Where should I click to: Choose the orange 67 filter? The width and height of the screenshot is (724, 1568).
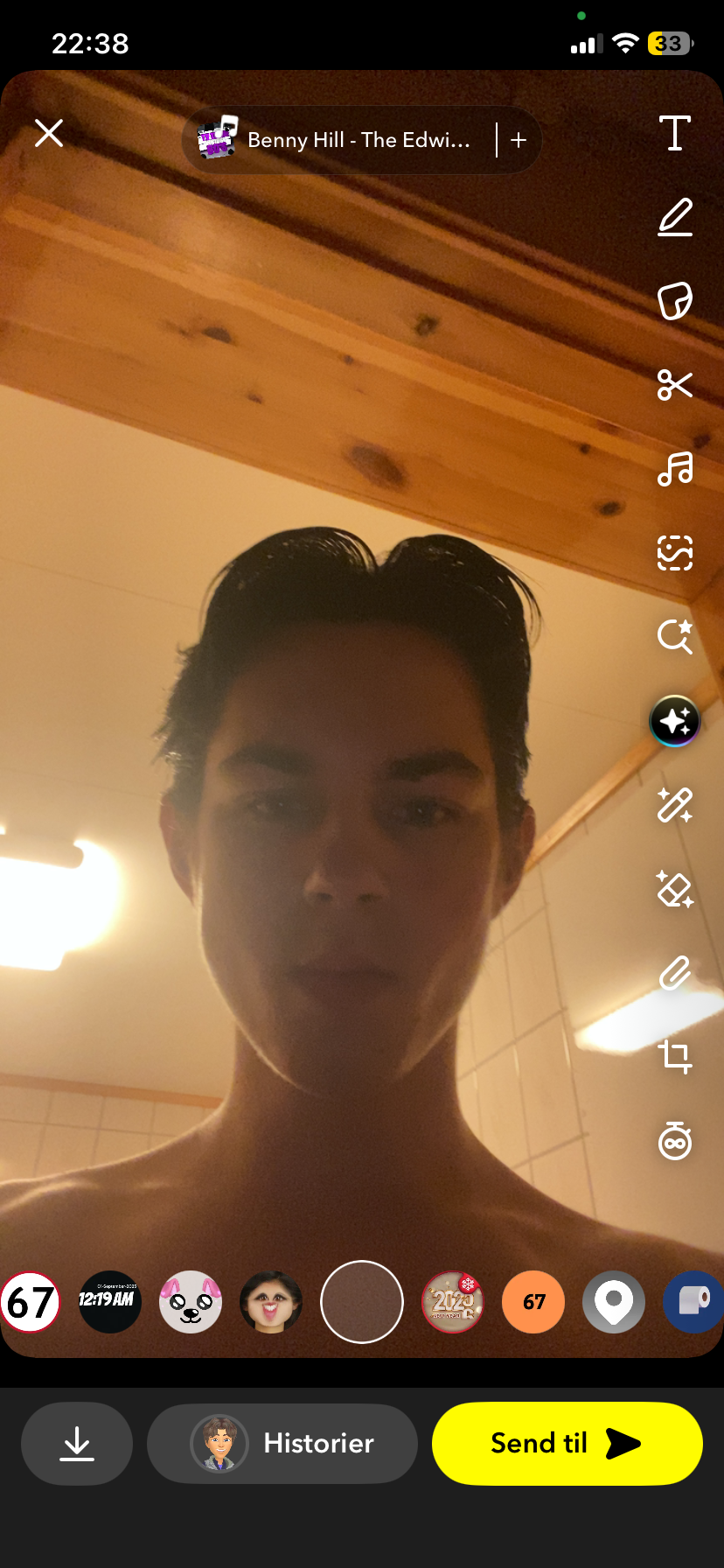pos(533,1302)
